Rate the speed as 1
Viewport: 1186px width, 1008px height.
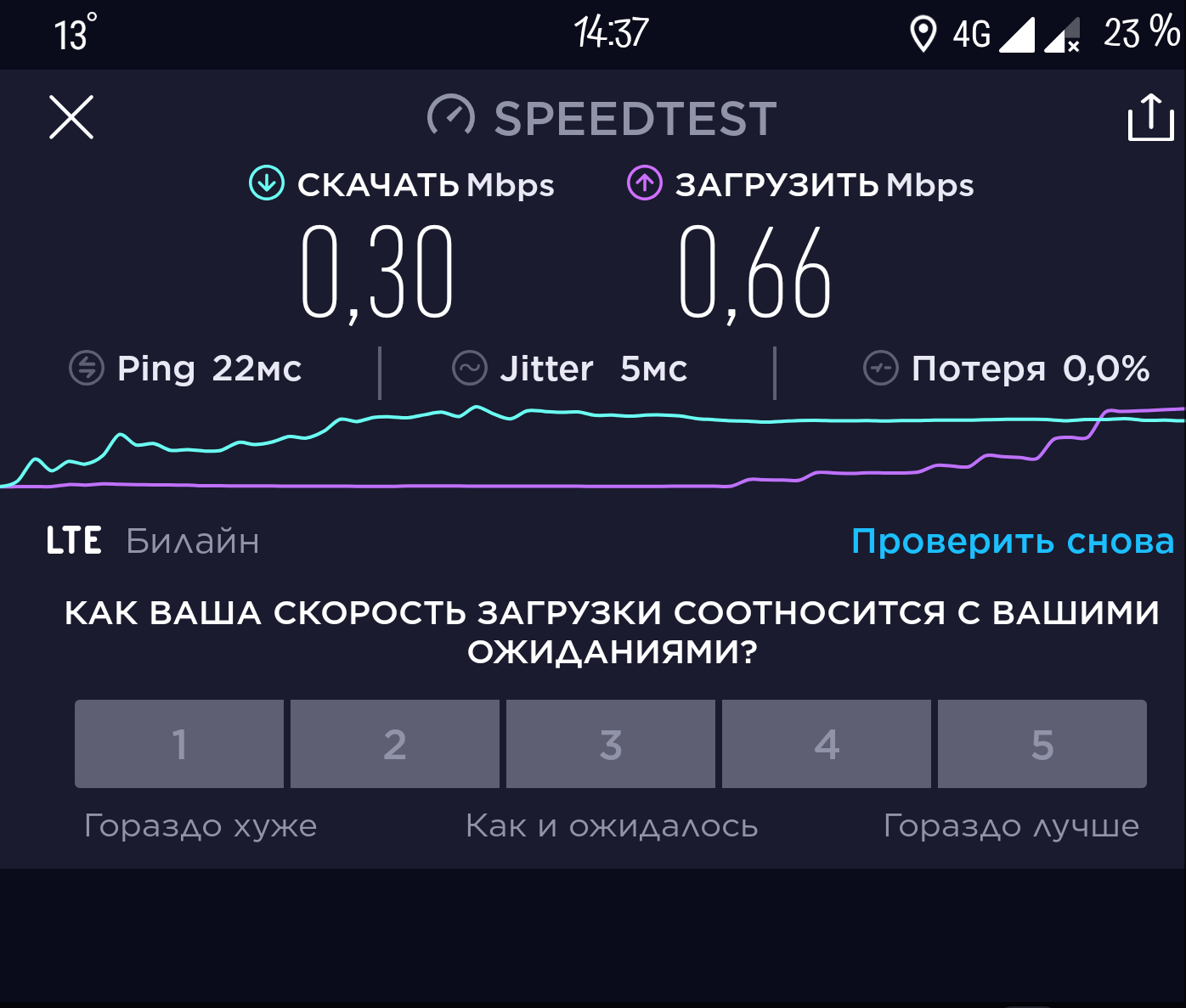click(179, 744)
